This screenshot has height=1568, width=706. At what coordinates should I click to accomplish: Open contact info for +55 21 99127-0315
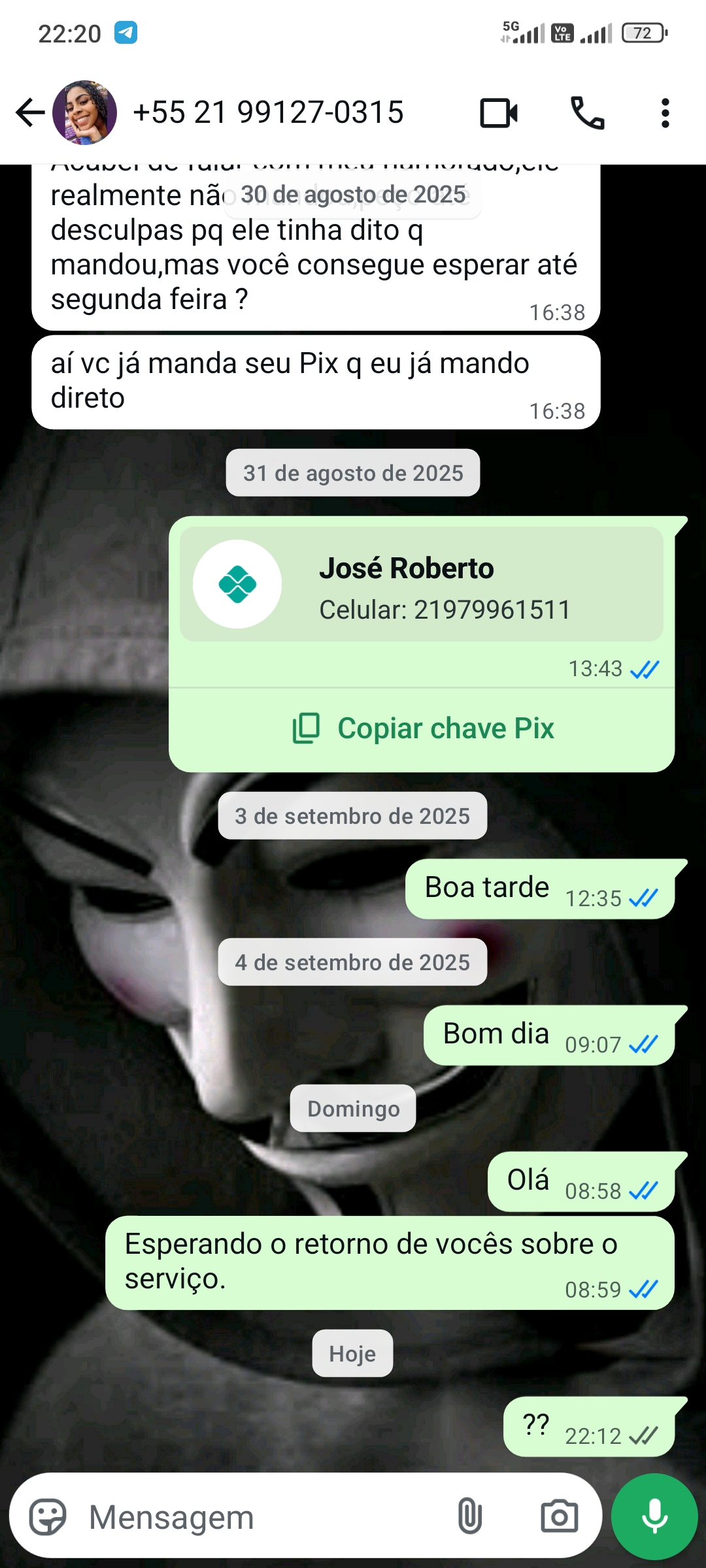[268, 112]
